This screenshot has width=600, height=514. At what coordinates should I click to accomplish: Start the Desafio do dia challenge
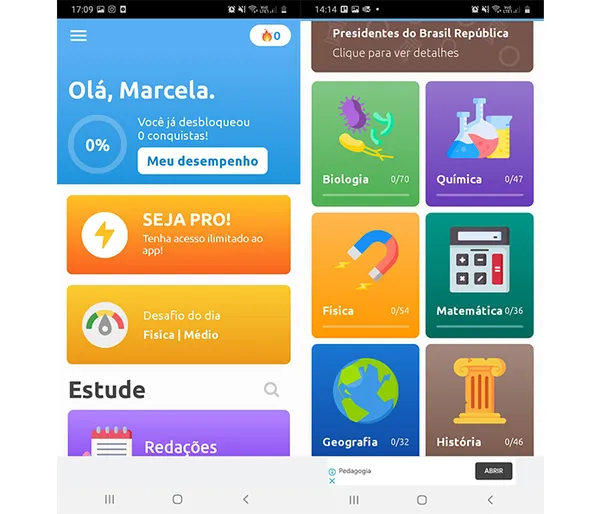pos(179,324)
